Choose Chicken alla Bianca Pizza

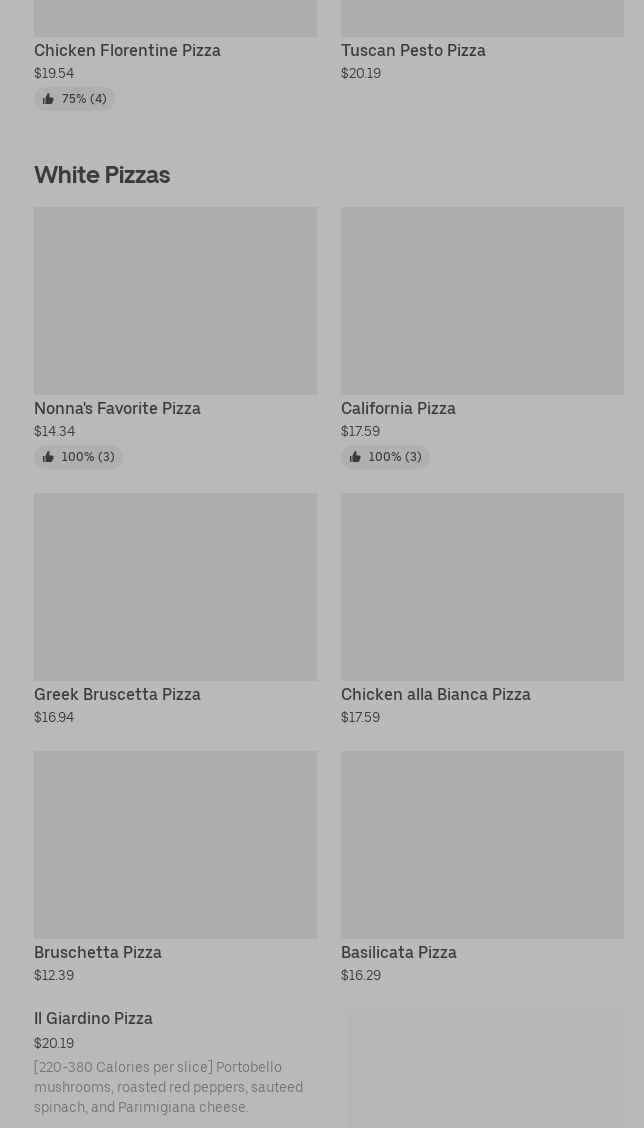click(x=481, y=586)
